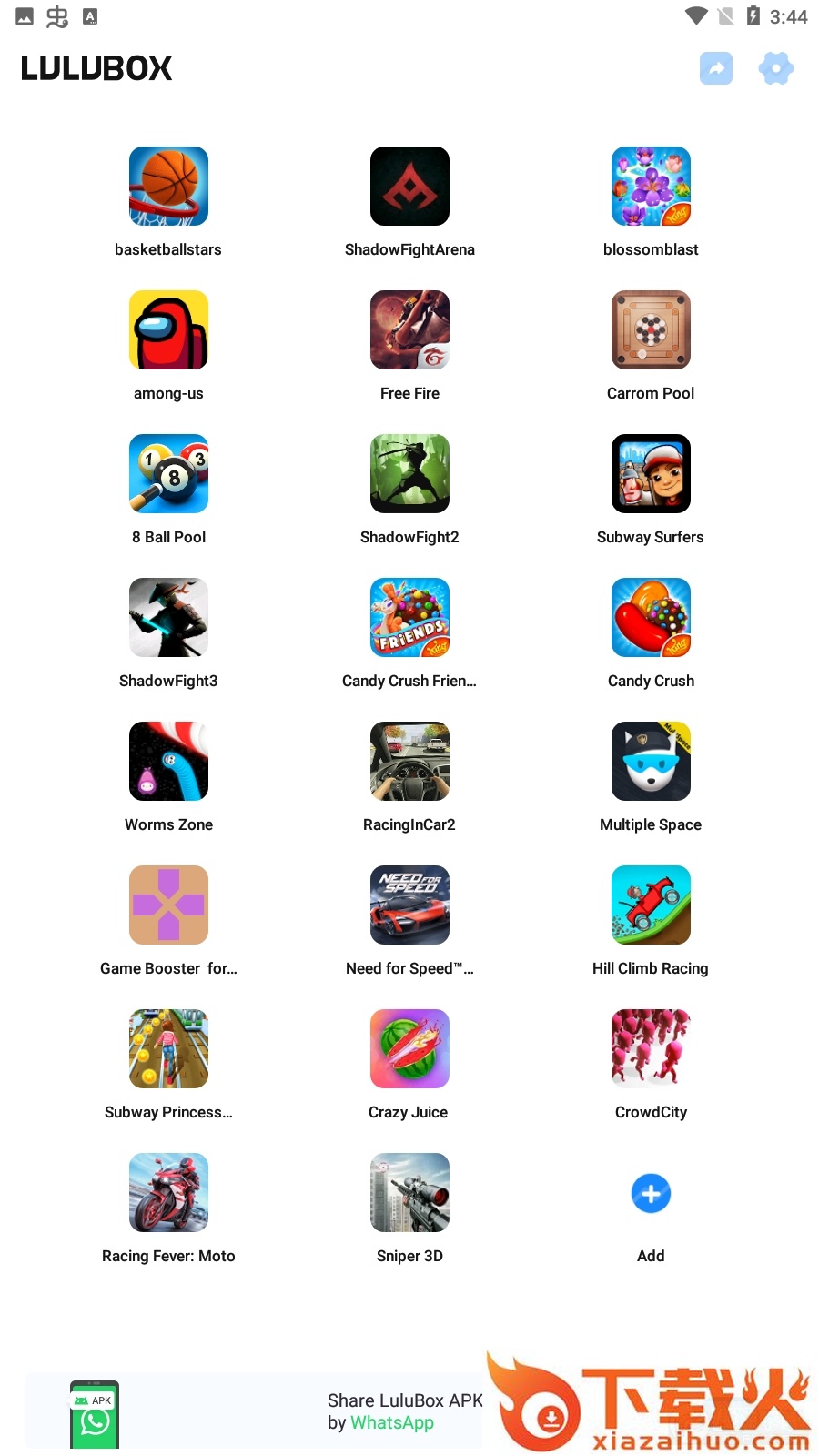Tap the Add plus button

coord(651,1194)
